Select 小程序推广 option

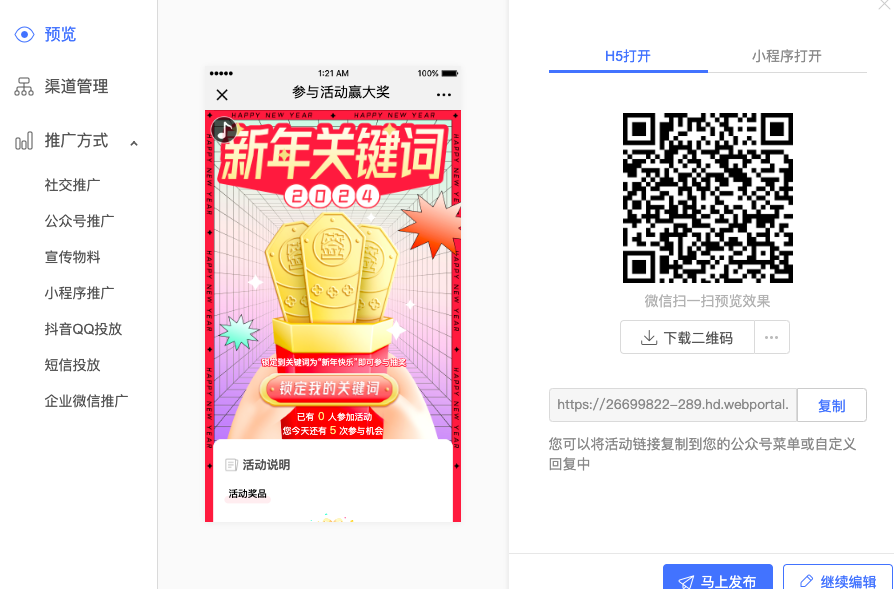pos(79,293)
